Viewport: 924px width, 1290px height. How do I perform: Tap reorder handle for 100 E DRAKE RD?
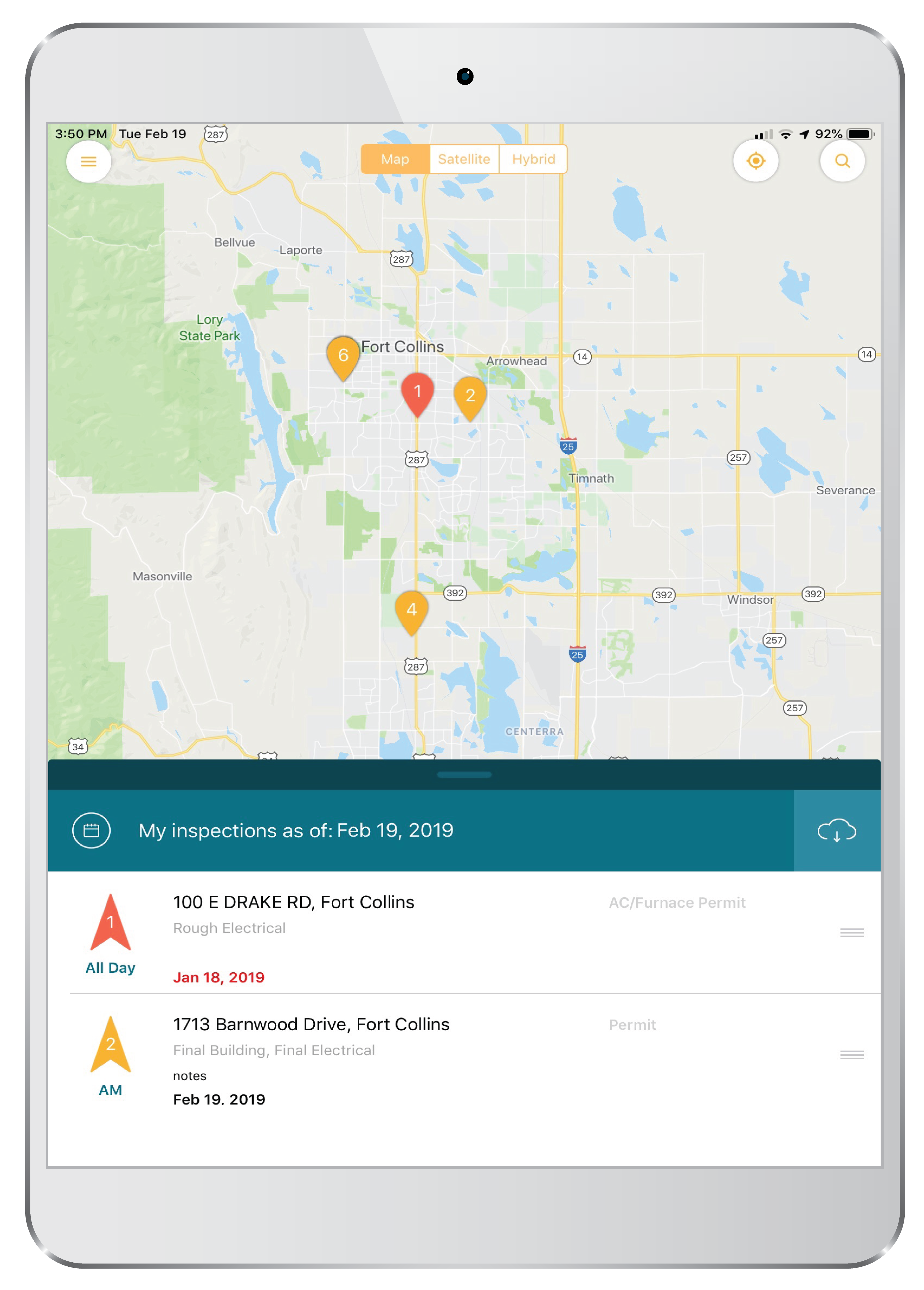coord(852,932)
